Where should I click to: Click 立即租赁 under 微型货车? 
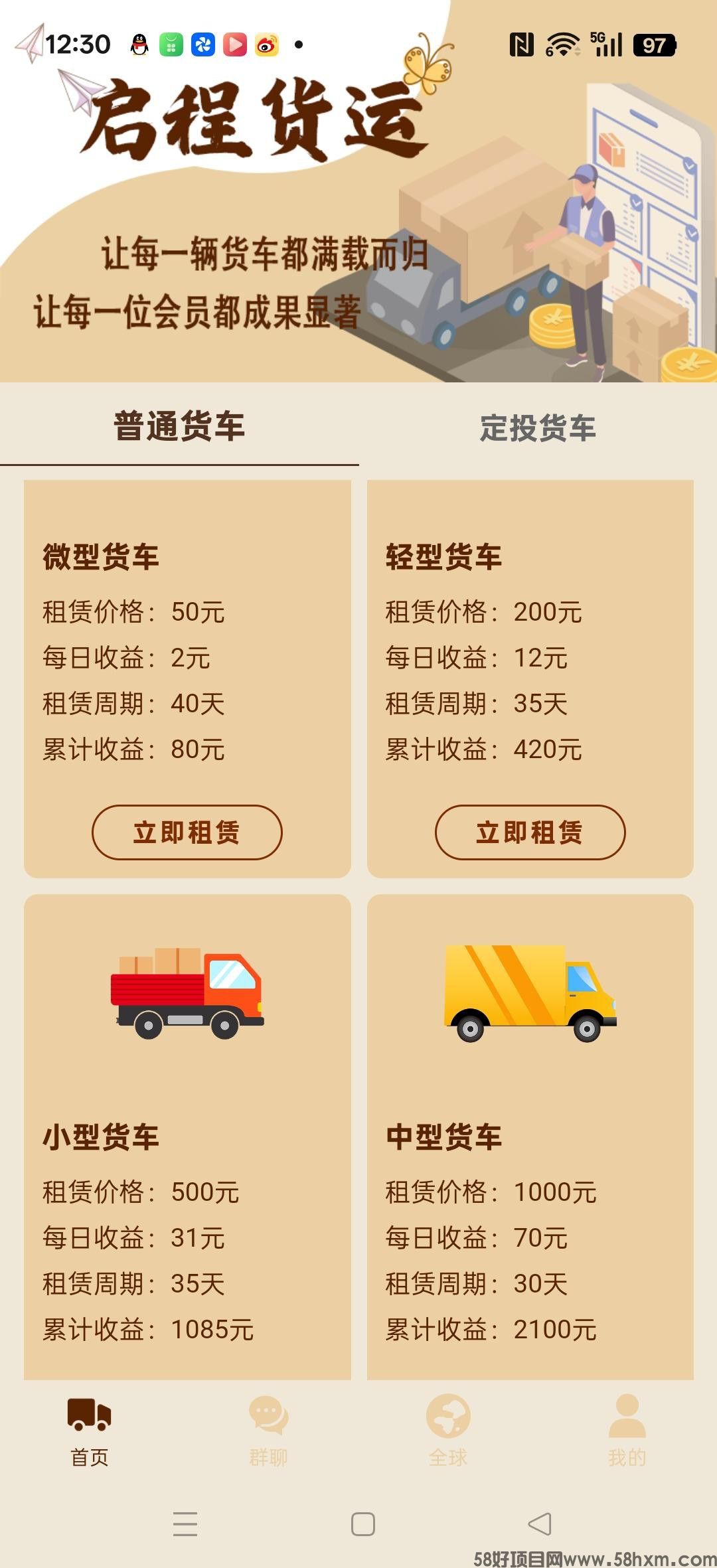pos(187,832)
